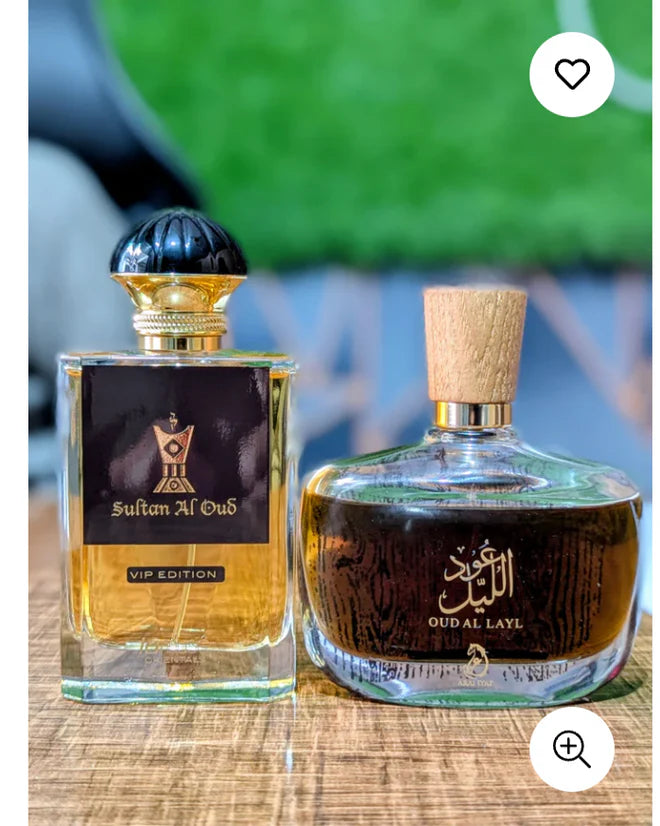Add this perfume to your wishlist
This screenshot has width=660, height=826.
tap(572, 74)
